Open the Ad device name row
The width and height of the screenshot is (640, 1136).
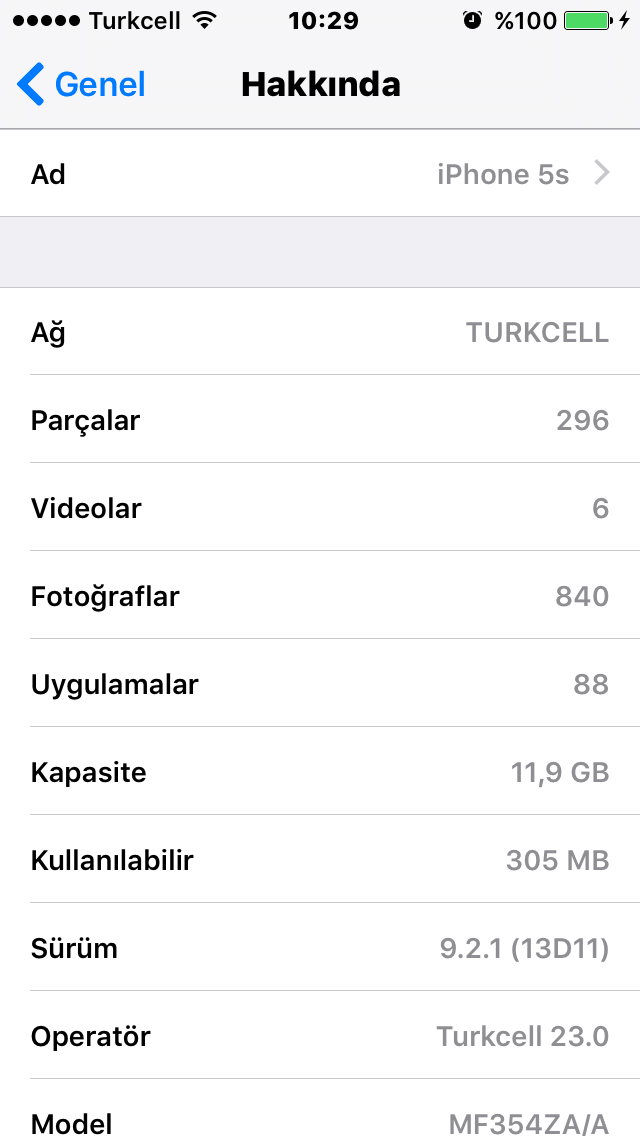pyautogui.click(x=320, y=174)
